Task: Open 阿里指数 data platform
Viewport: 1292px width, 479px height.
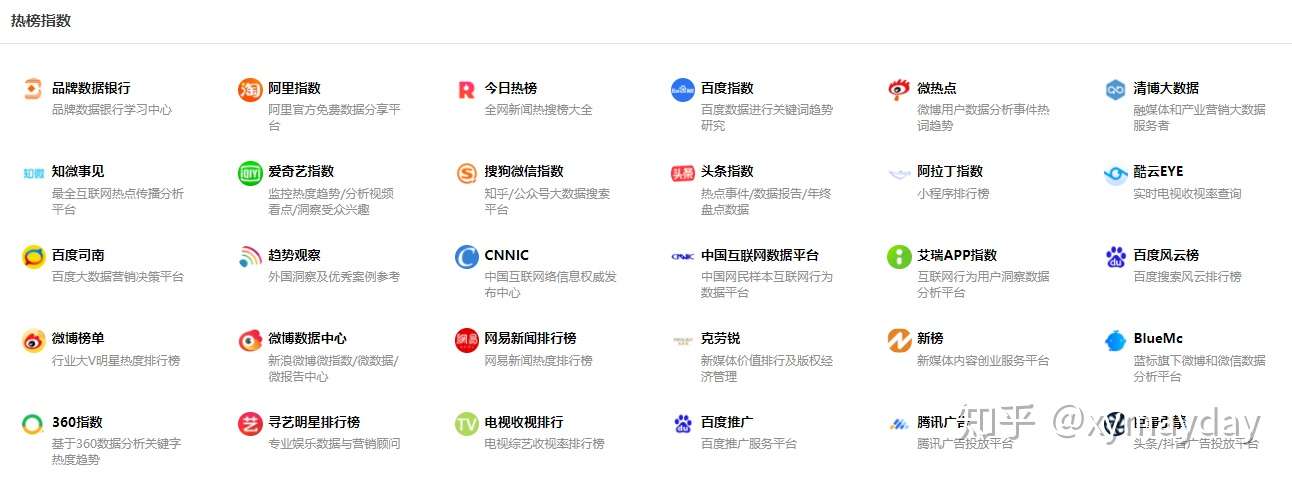Action: click(x=294, y=88)
